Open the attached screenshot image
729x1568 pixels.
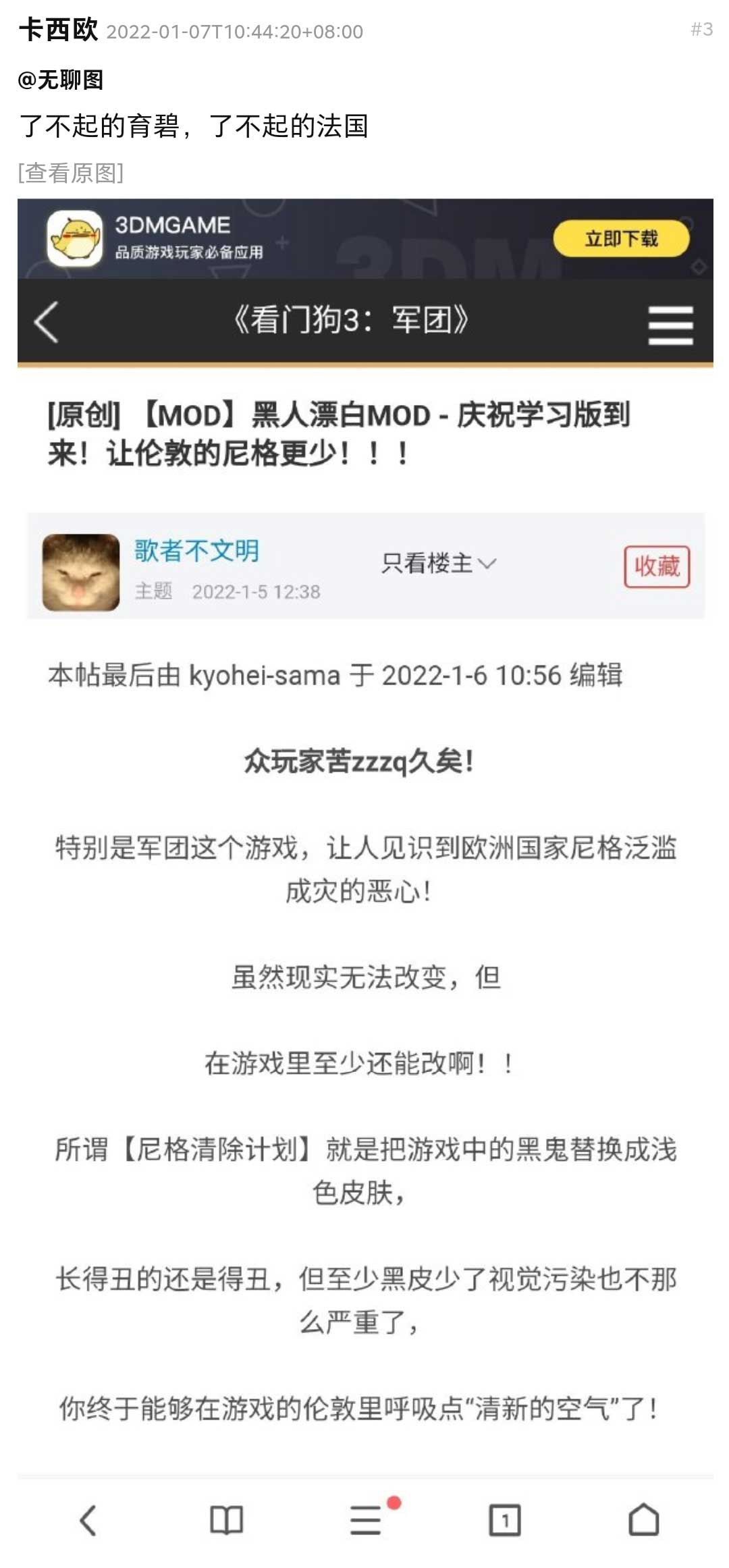point(364,877)
